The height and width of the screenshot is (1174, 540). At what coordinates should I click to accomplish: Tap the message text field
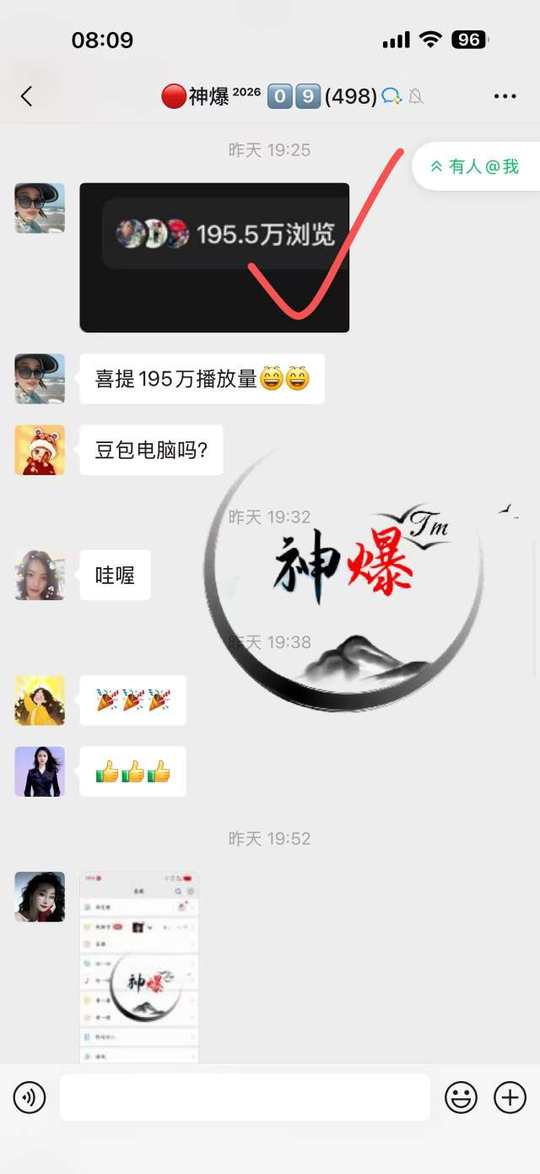[x=245, y=1098]
